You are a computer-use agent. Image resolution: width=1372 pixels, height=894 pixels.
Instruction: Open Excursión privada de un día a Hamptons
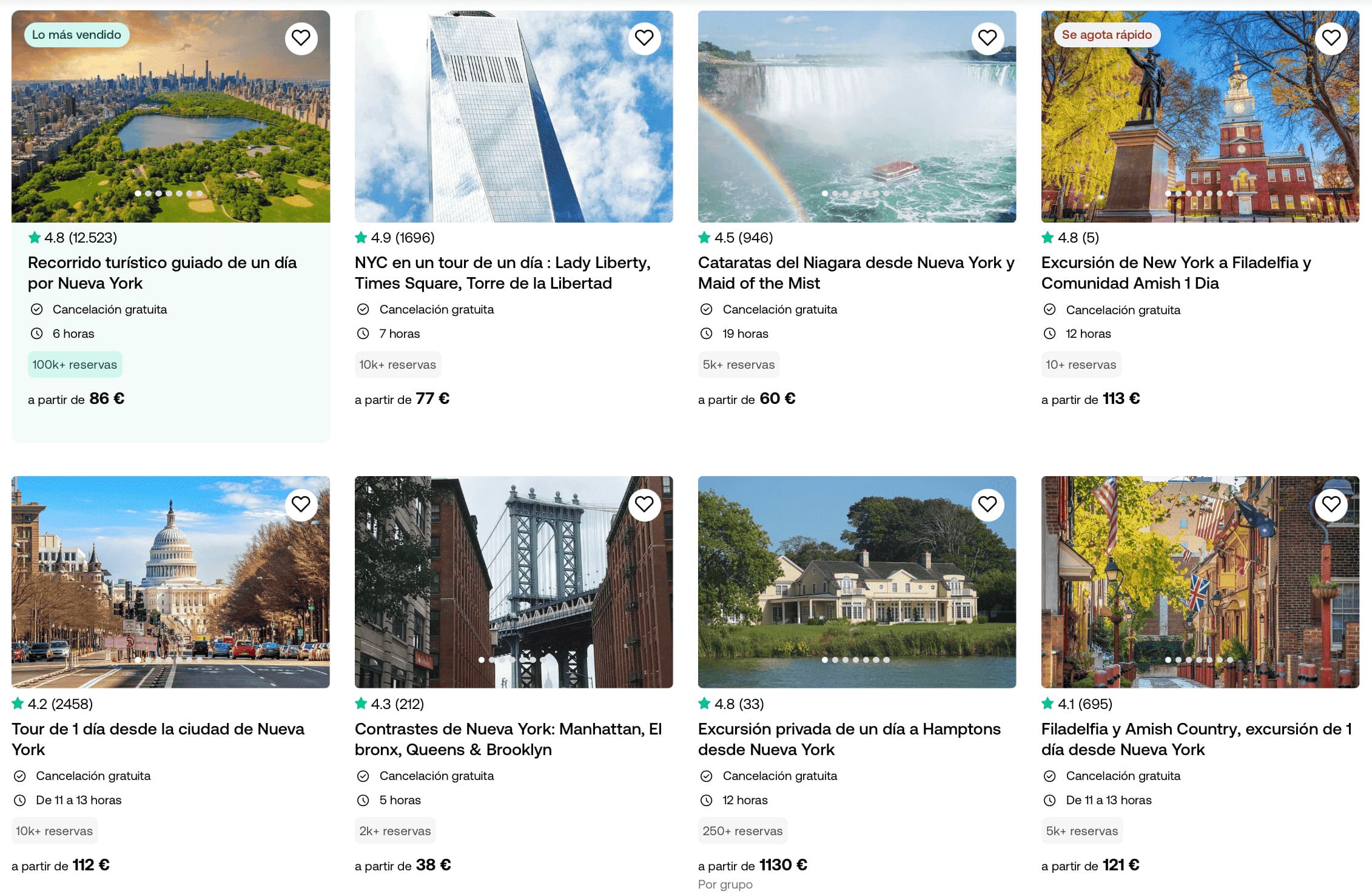click(x=849, y=739)
